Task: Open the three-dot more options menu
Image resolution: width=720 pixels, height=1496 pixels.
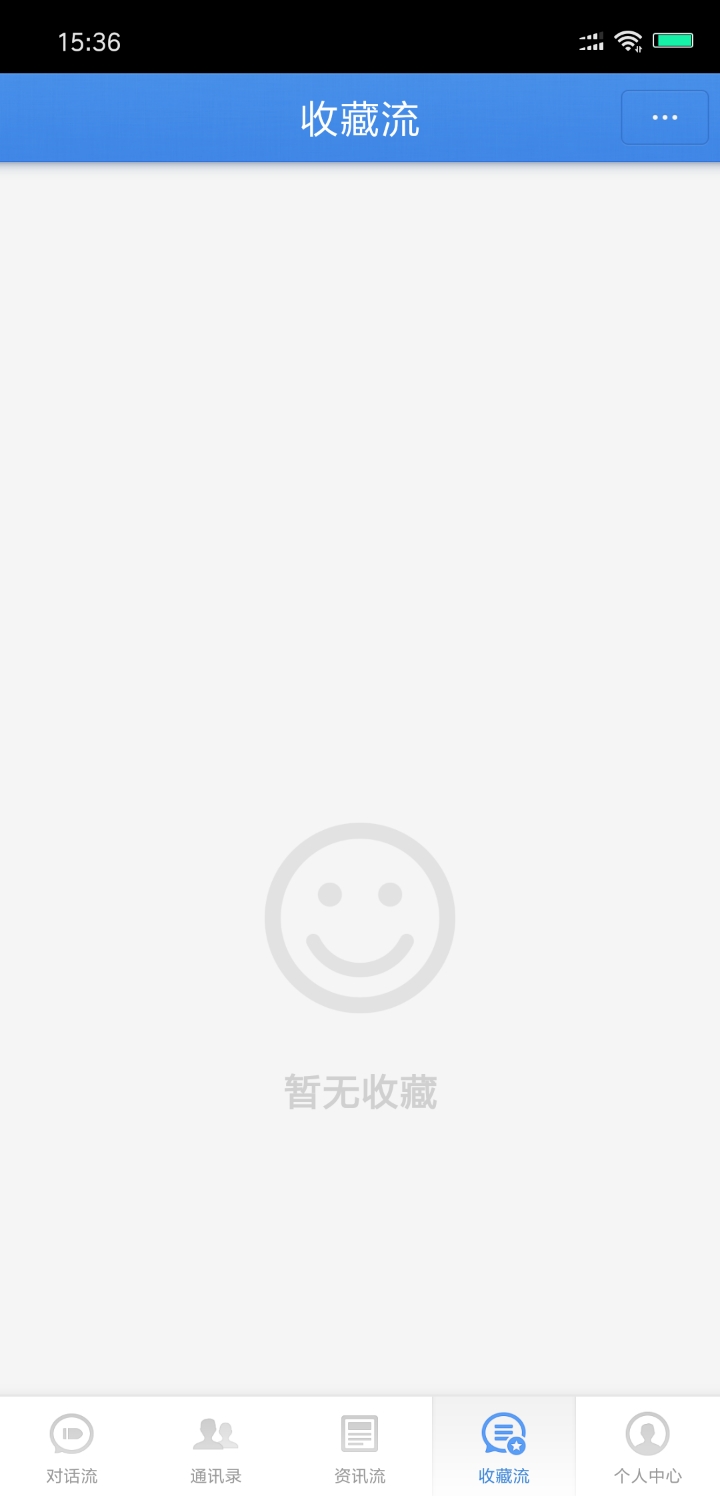Action: (x=664, y=118)
